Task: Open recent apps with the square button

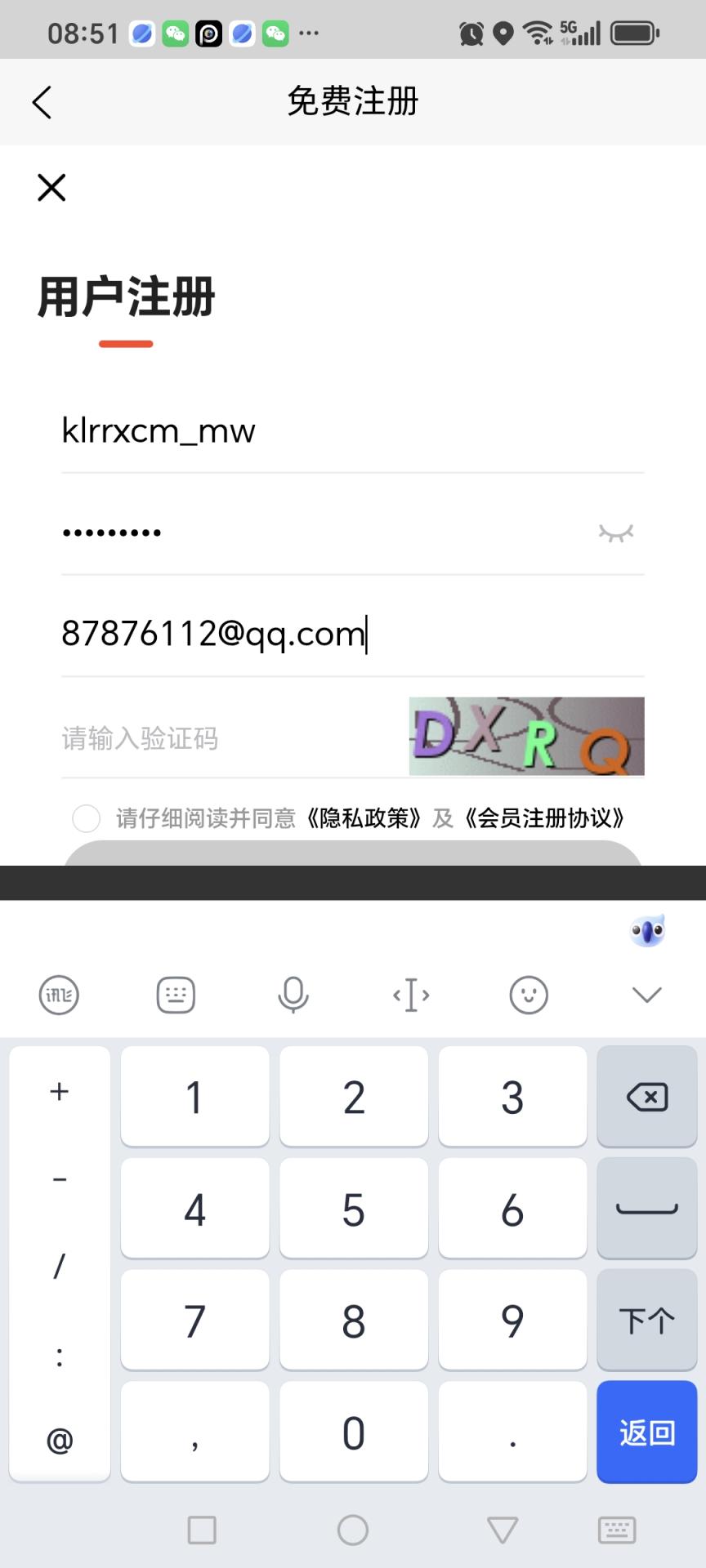Action: 202,1530
